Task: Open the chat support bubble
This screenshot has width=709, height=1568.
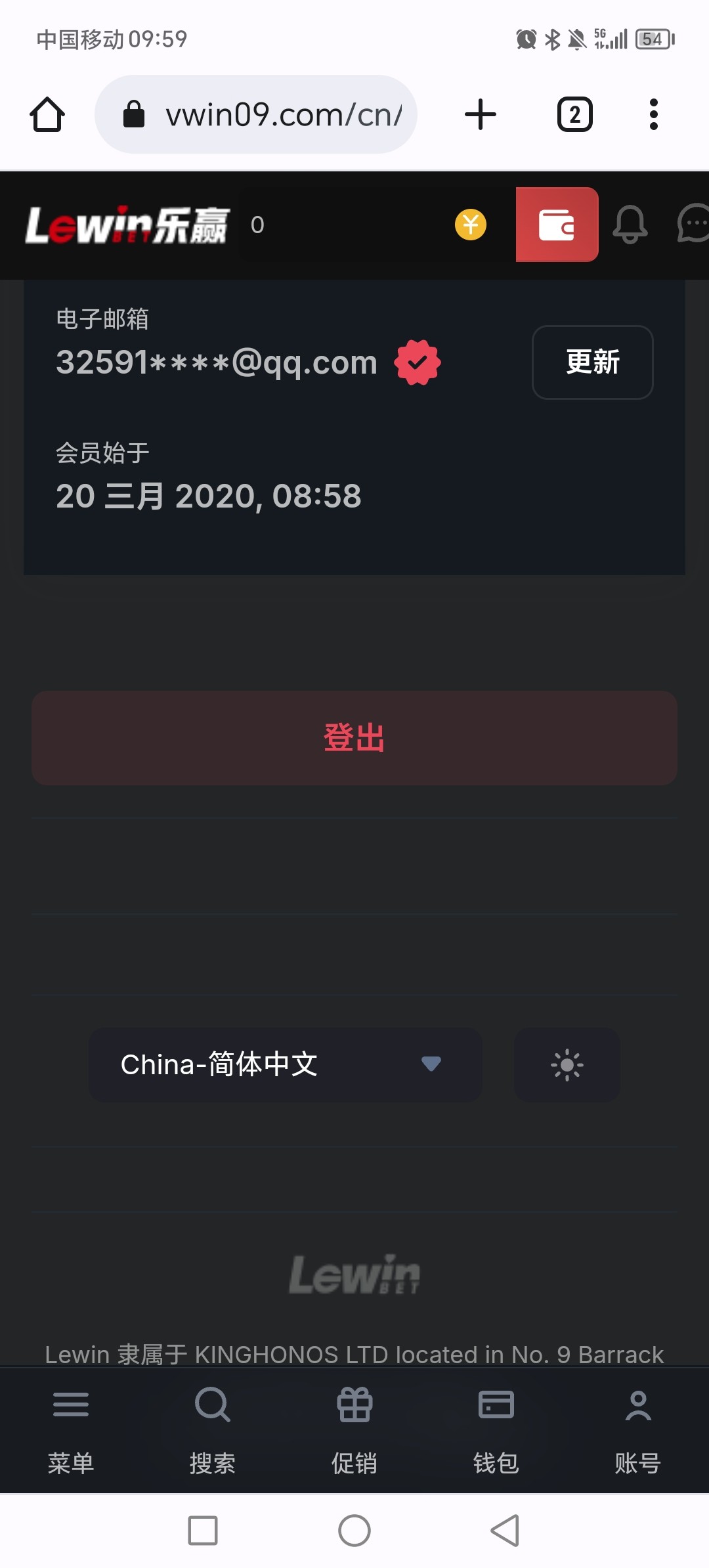Action: tap(693, 224)
